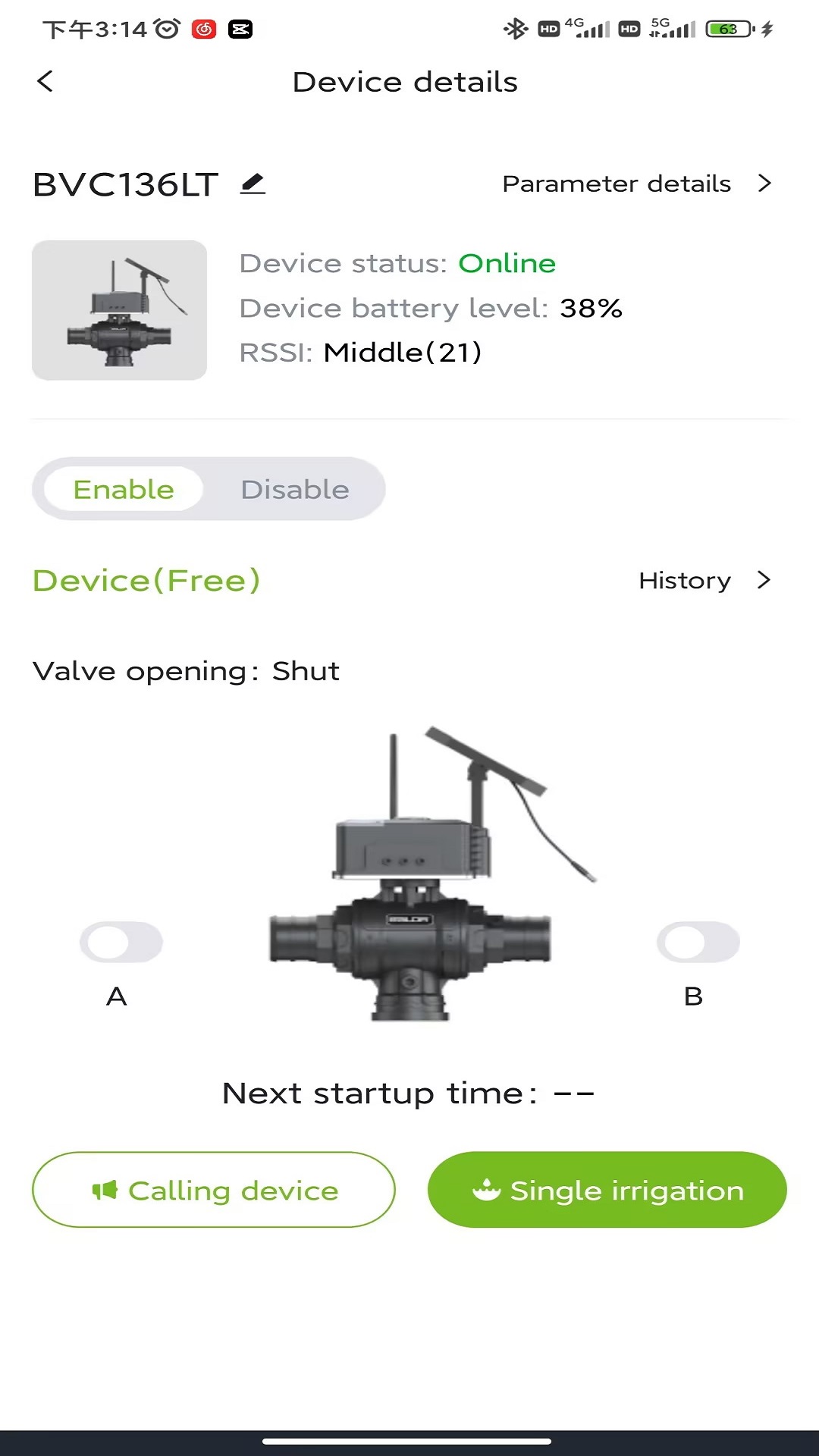Select the Enable segment
This screenshot has width=819, height=1456.
124,489
